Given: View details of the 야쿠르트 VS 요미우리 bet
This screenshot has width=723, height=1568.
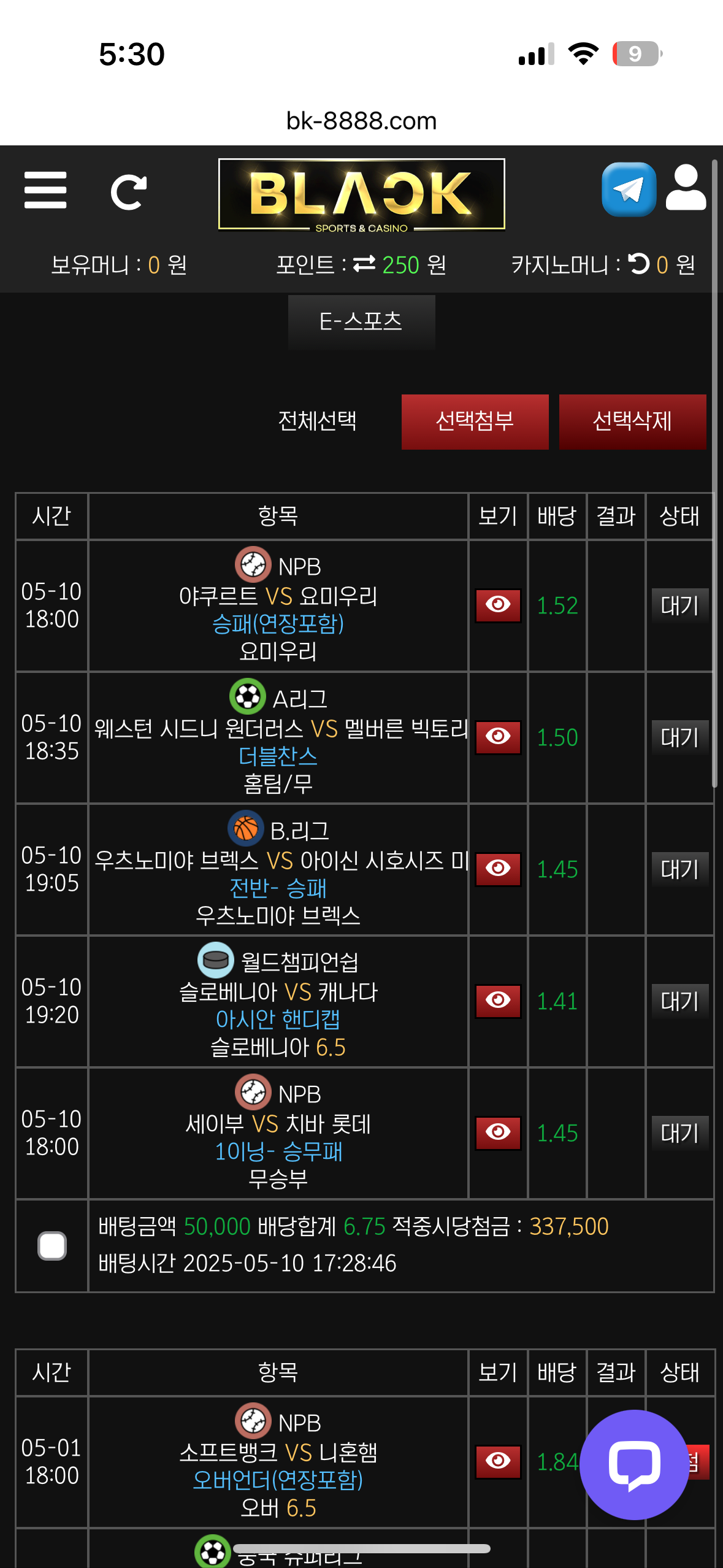Looking at the screenshot, I should (x=498, y=605).
